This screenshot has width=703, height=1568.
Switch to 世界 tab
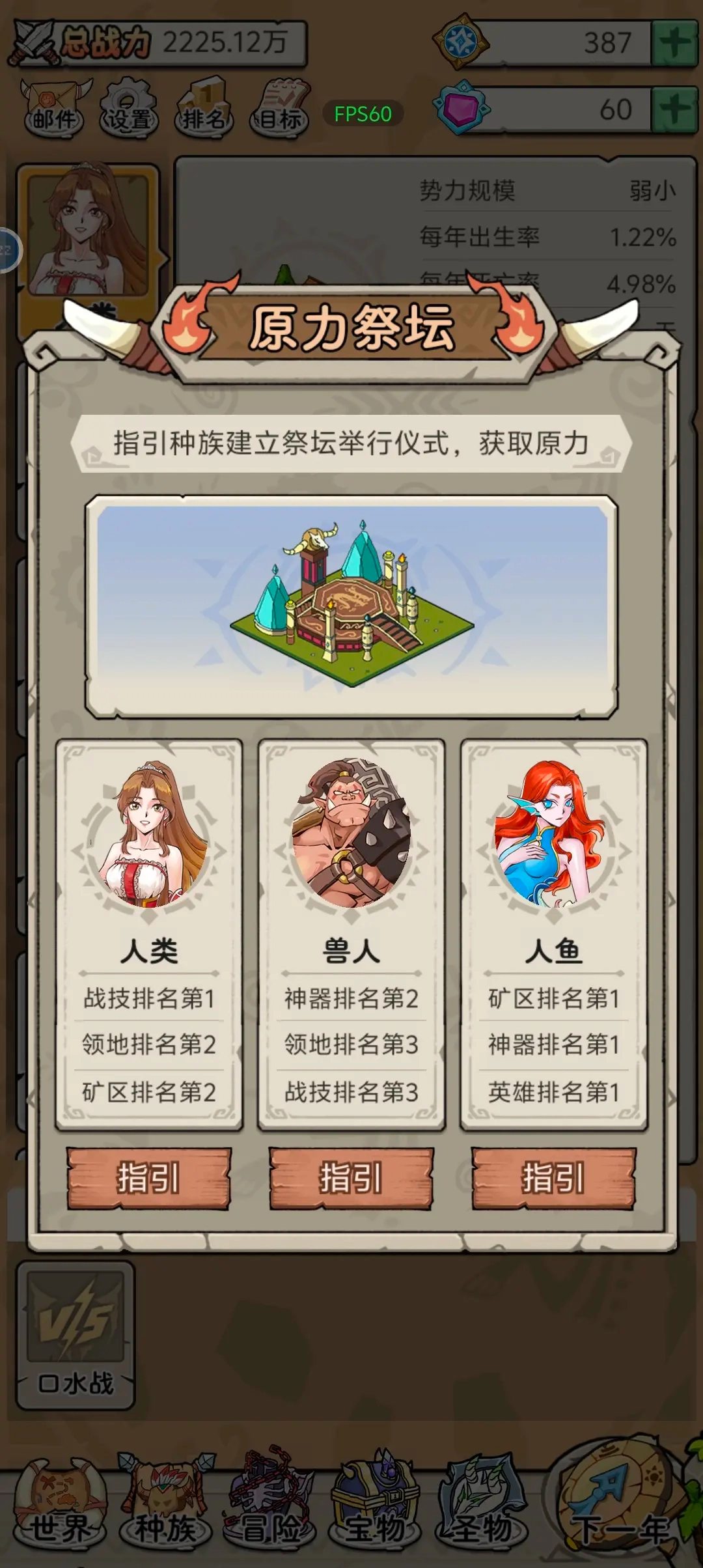[x=61, y=1509]
